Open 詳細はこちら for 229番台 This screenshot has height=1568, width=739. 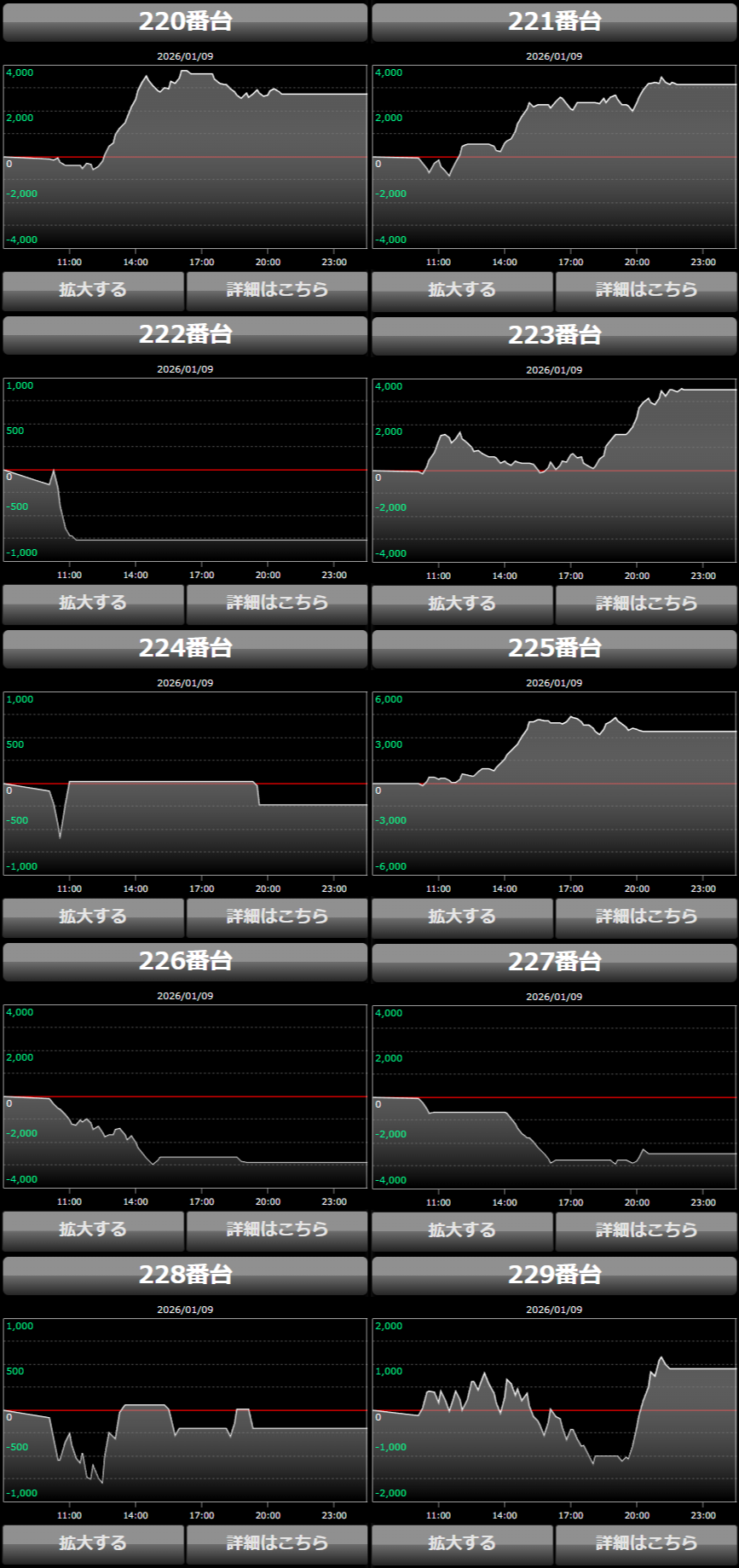(646, 1543)
